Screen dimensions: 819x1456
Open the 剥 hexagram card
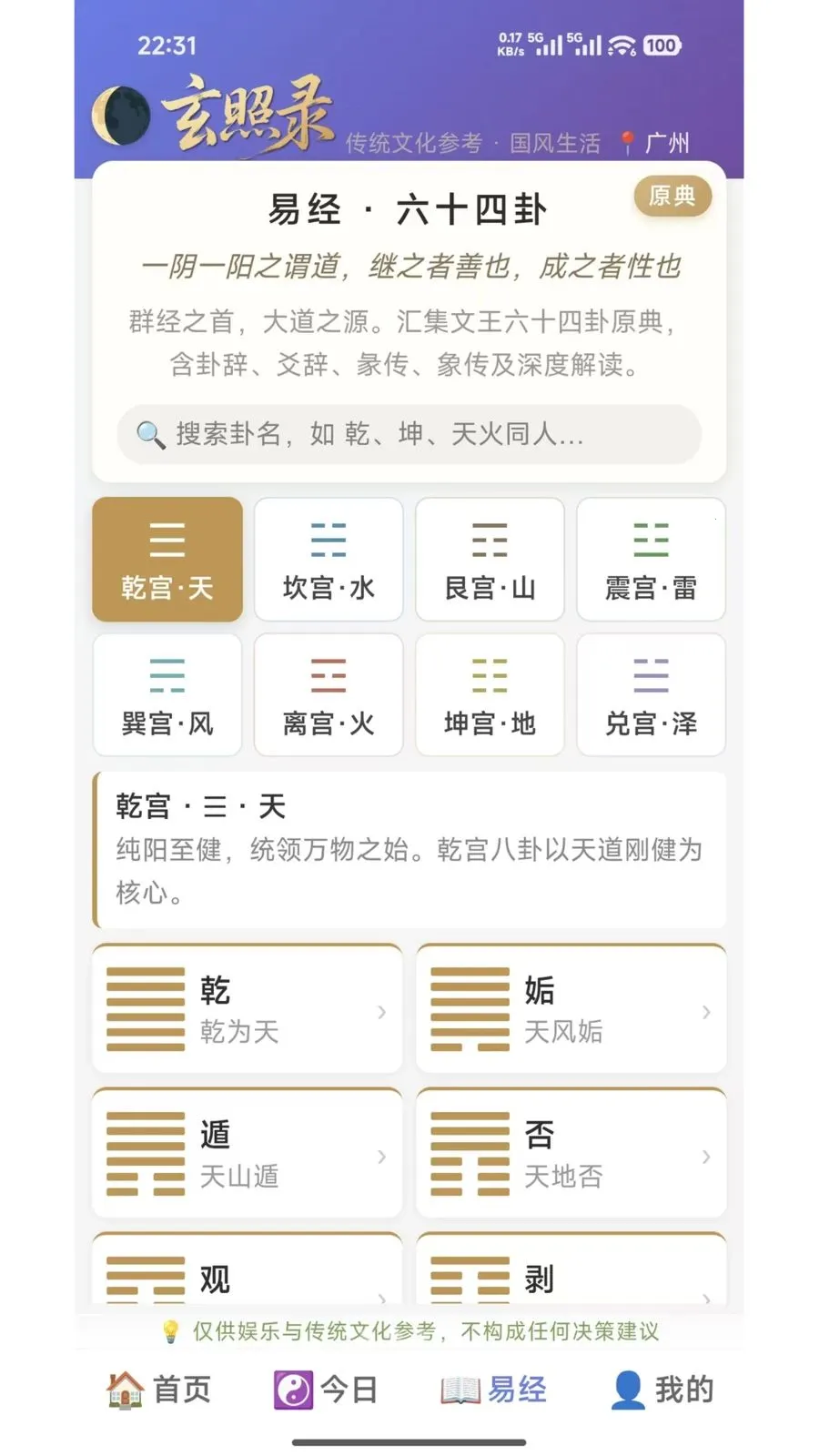571,1274
